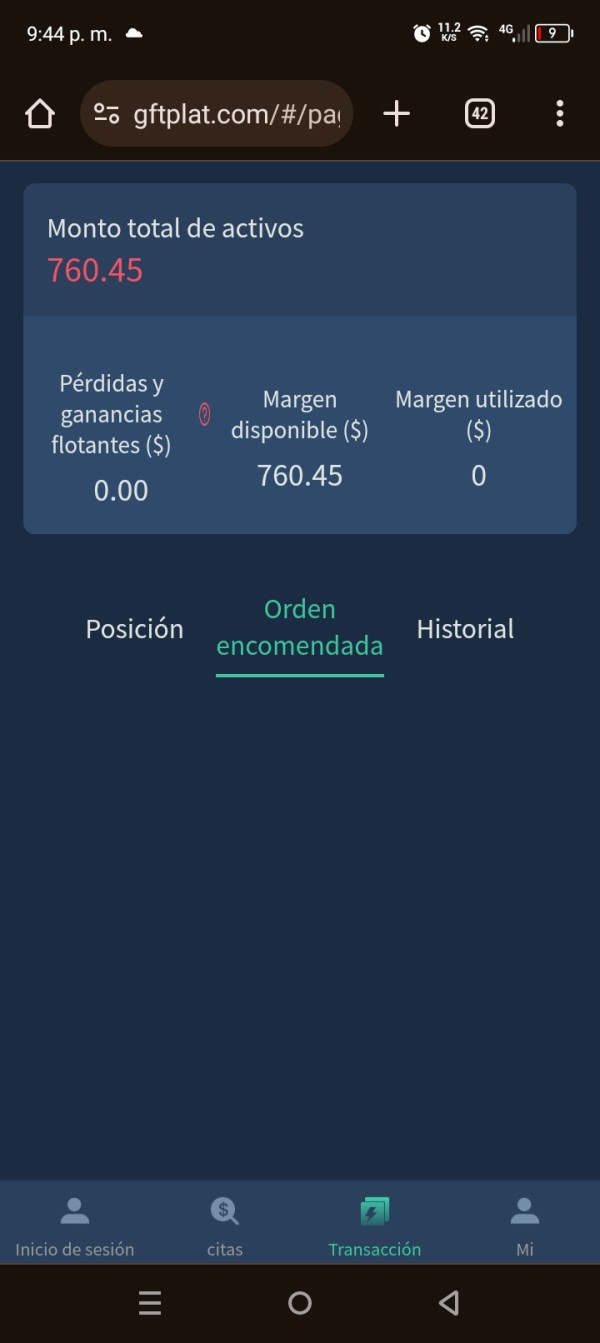Go to Inicio de sesión in bottom navigation
Image resolution: width=600 pixels, height=1343 pixels.
(x=75, y=1226)
